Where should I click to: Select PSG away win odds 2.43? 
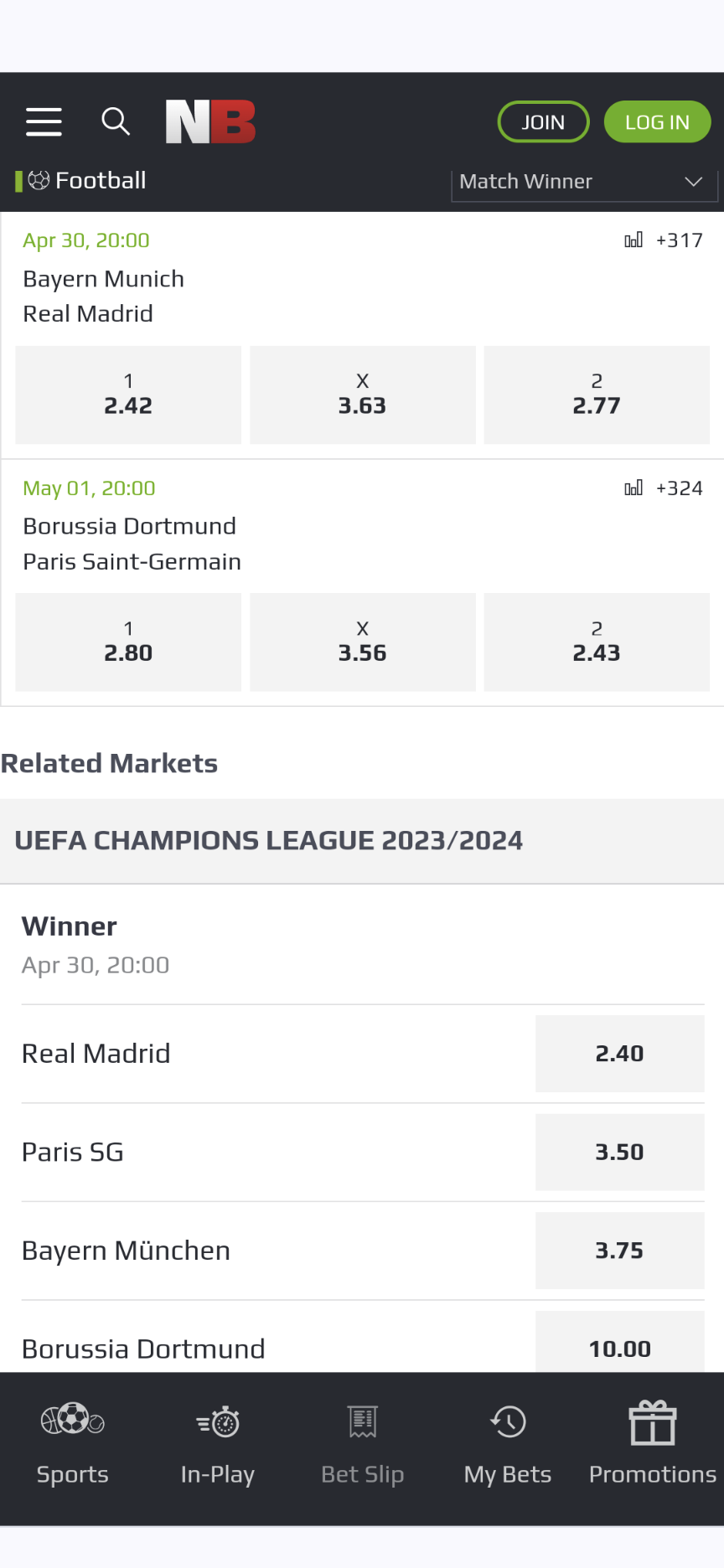click(596, 642)
